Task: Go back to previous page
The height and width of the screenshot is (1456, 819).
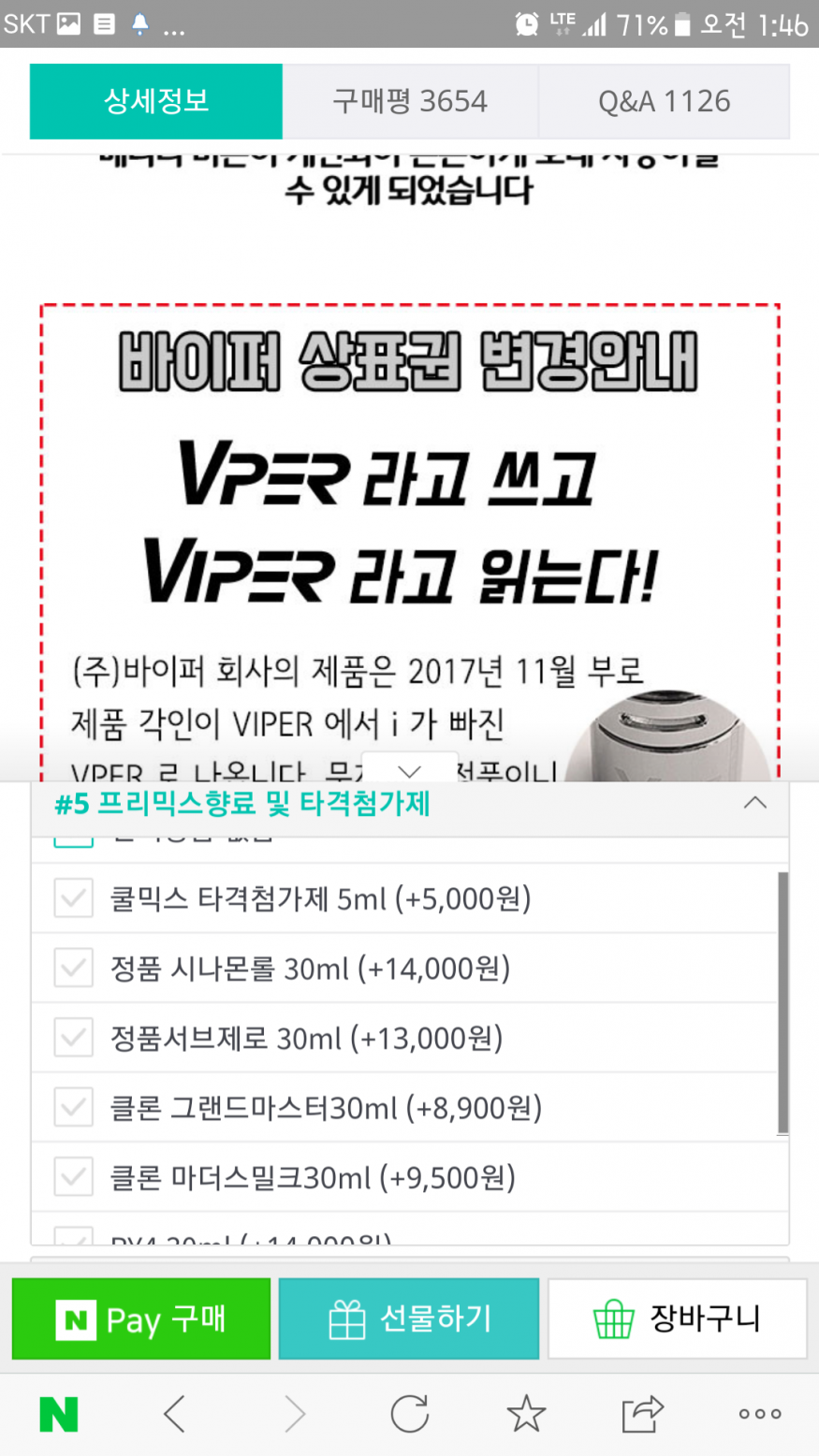Action: tap(175, 1414)
